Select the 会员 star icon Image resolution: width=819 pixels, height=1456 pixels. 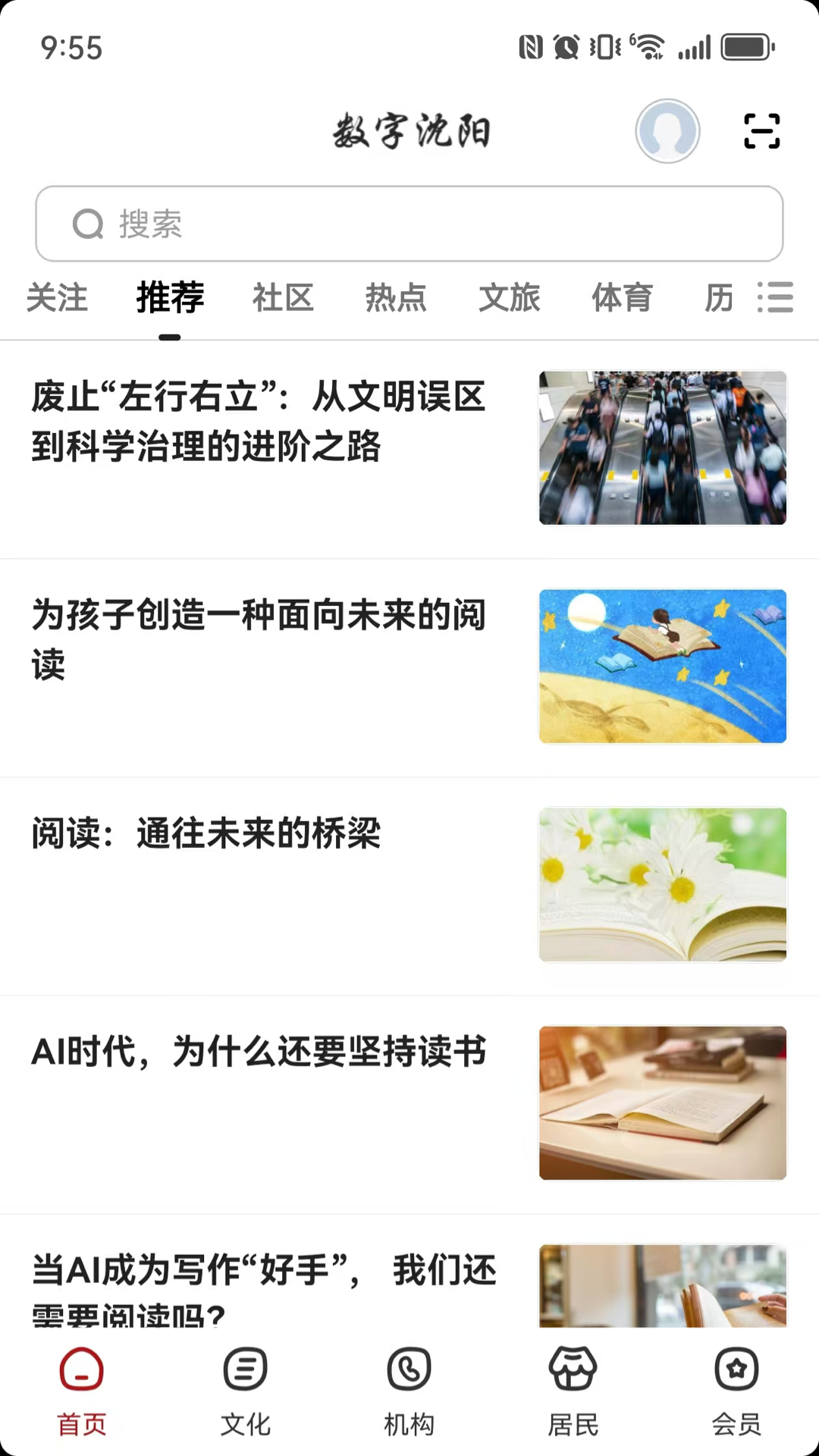[736, 1370]
